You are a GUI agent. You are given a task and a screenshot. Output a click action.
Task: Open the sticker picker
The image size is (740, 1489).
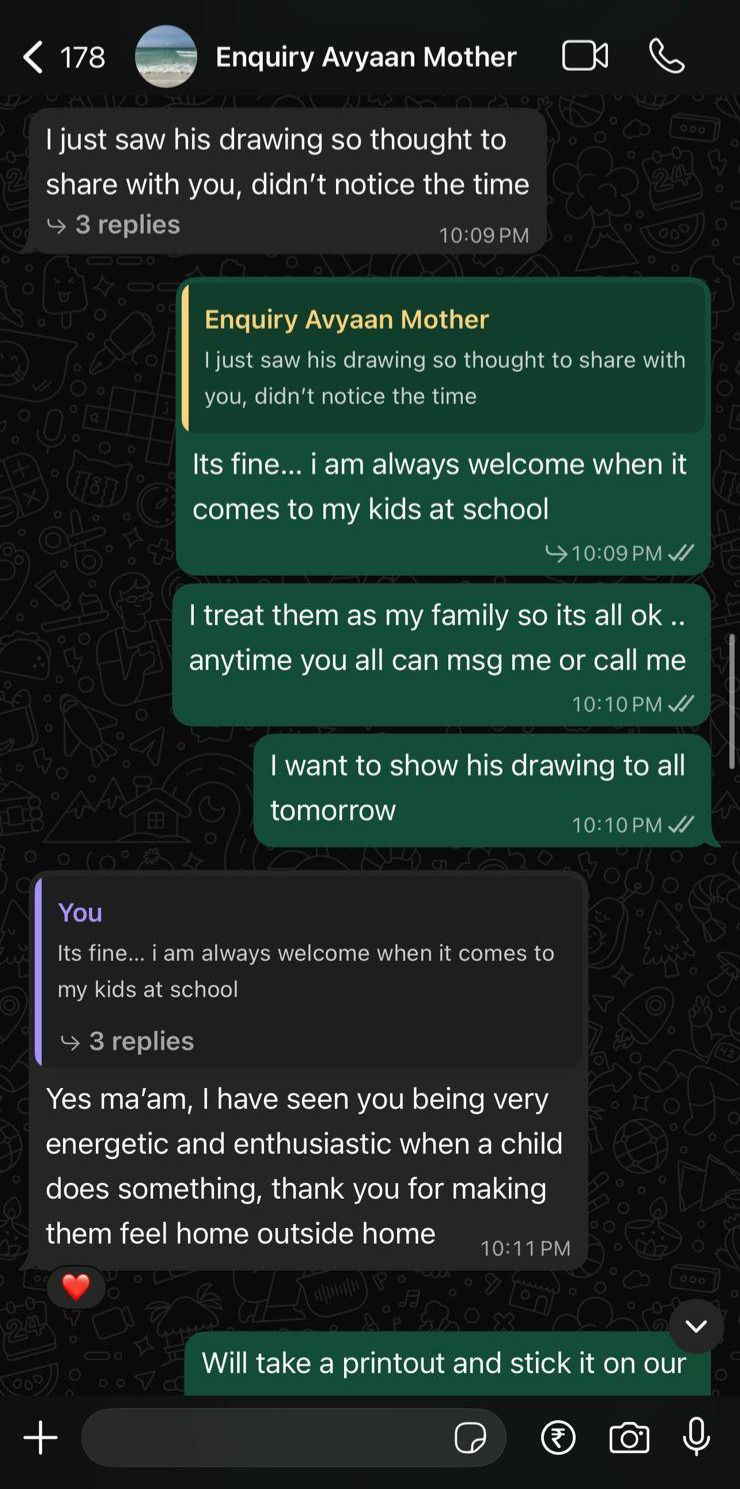point(470,1439)
